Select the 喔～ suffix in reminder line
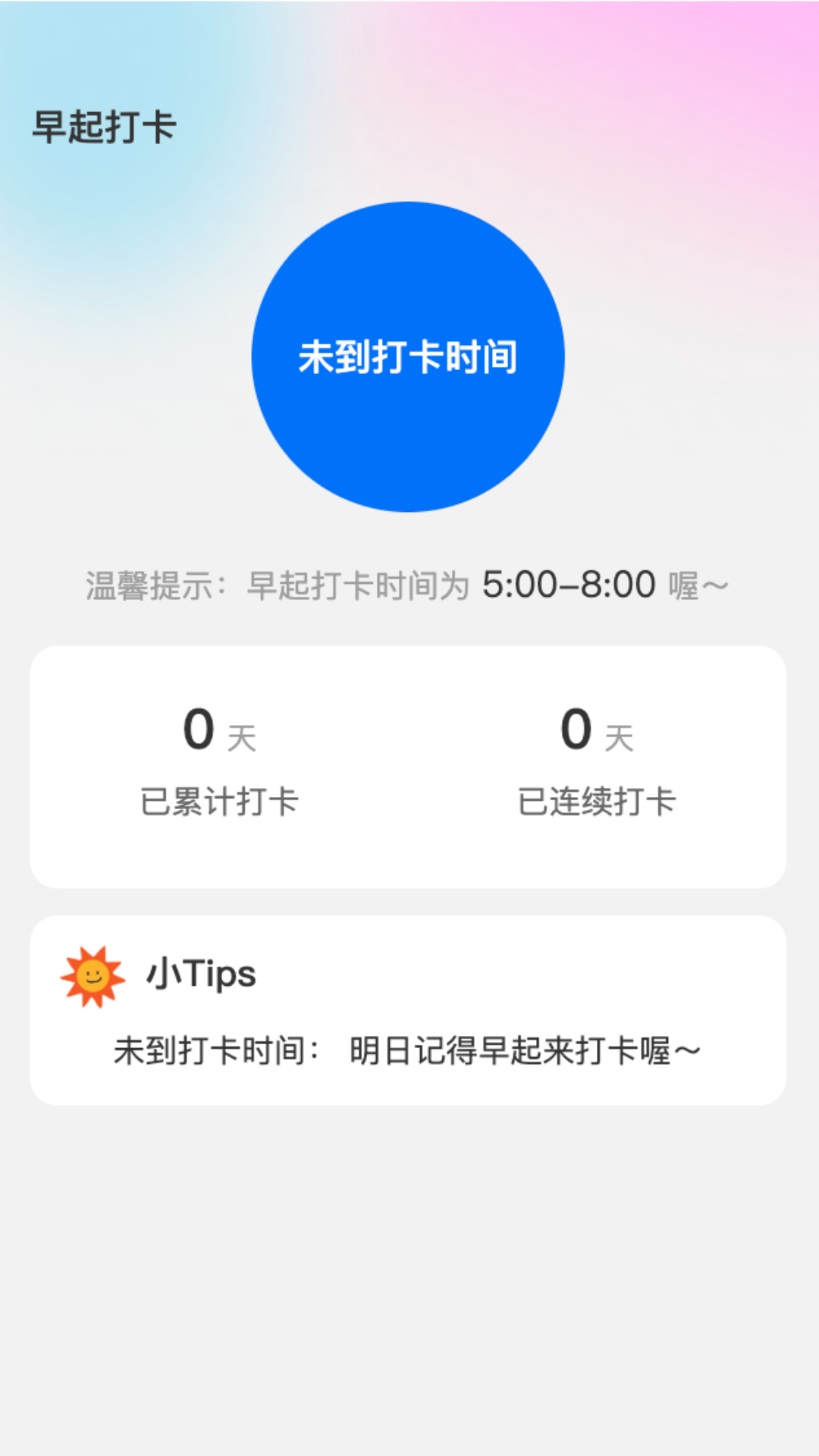819x1456 pixels. (x=698, y=585)
